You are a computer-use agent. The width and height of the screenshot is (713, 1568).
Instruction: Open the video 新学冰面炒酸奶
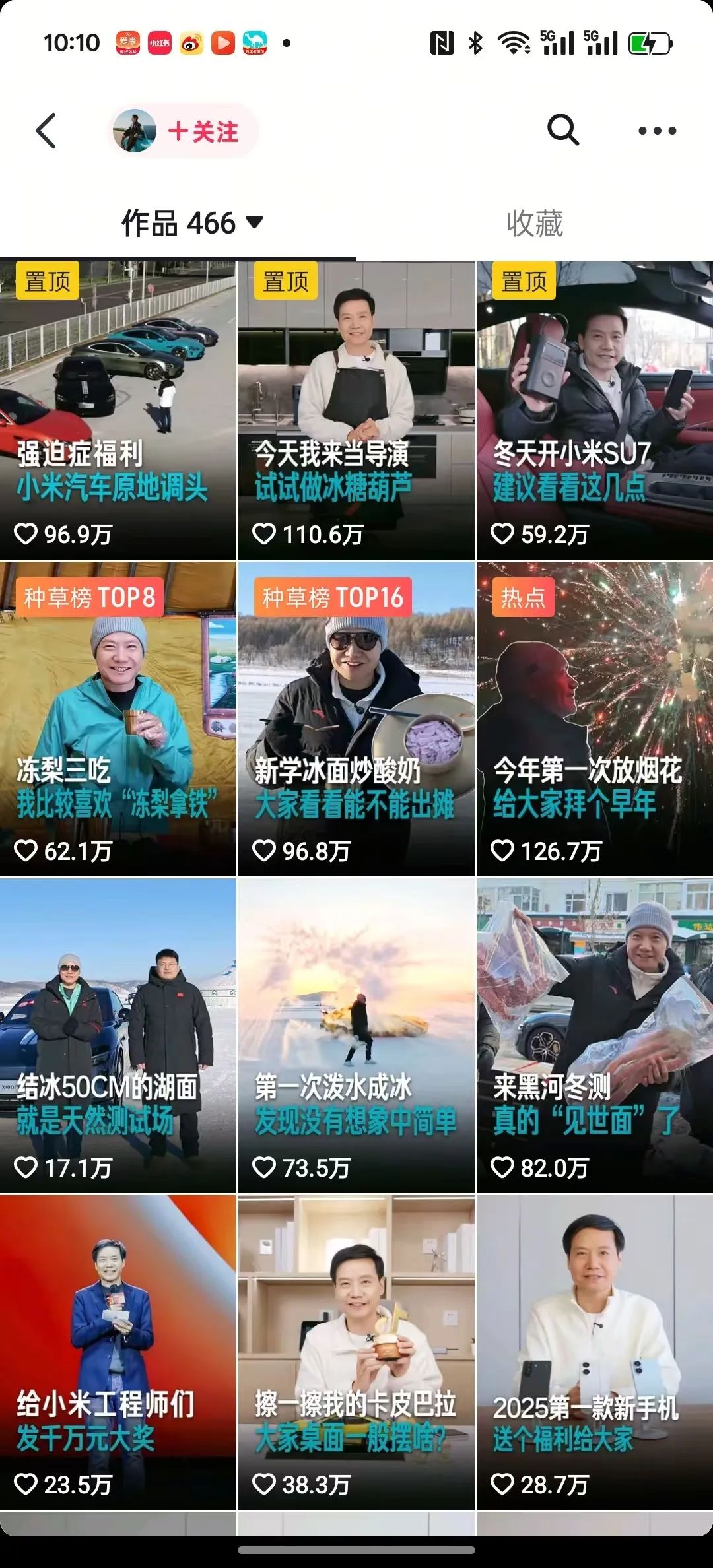356,718
